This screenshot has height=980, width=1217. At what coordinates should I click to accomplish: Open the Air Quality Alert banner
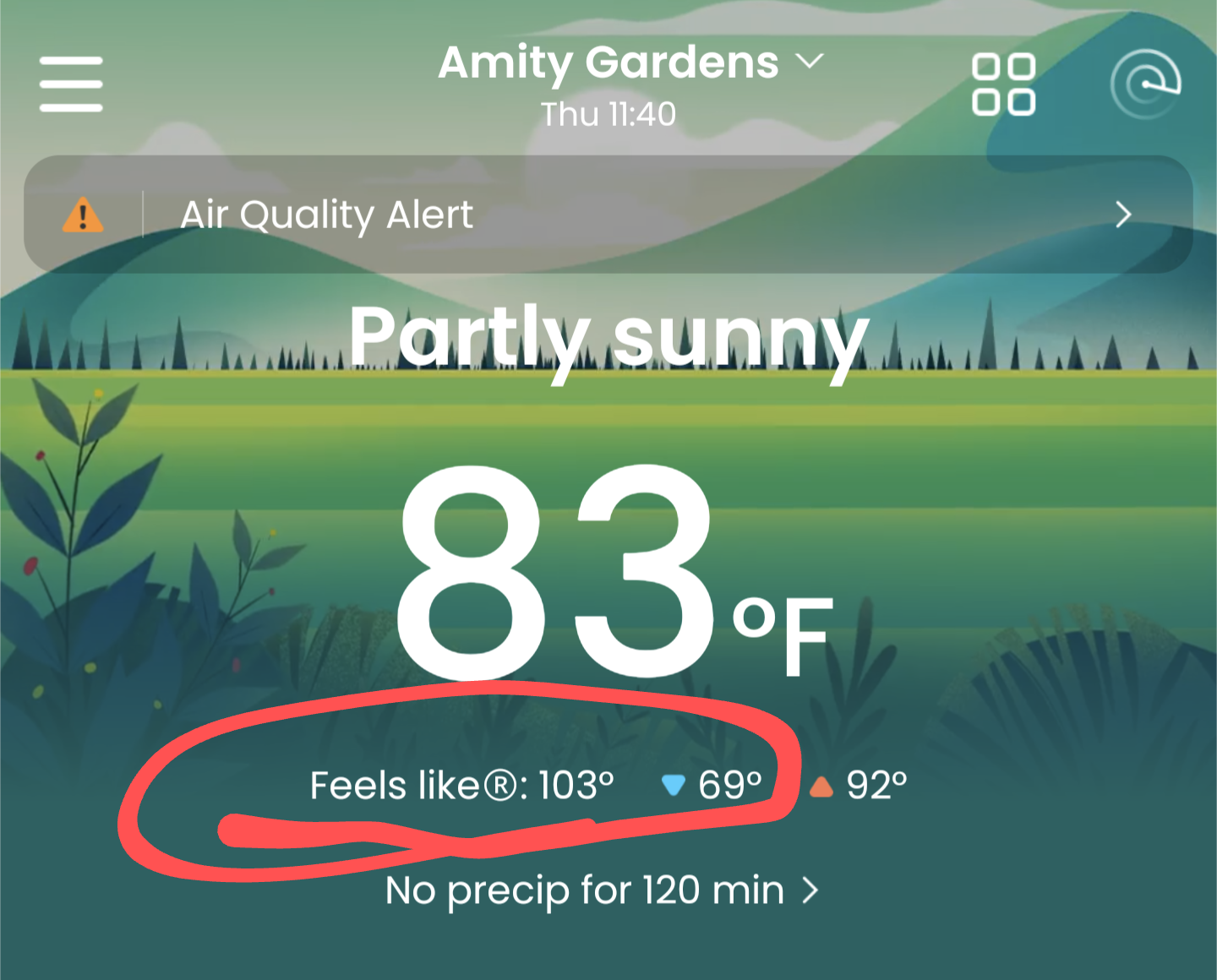(x=608, y=215)
